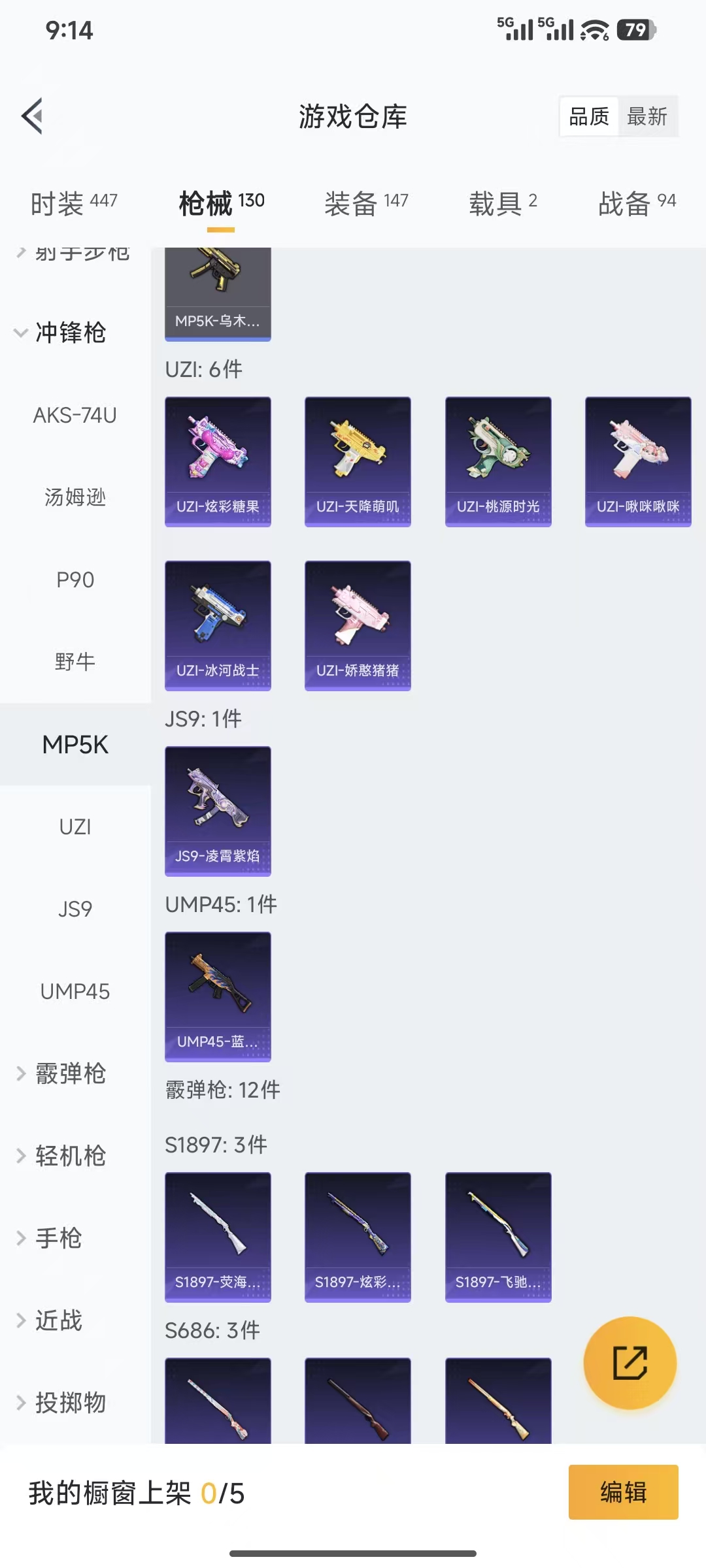Expand the 投掷物 category

pos(69,1401)
